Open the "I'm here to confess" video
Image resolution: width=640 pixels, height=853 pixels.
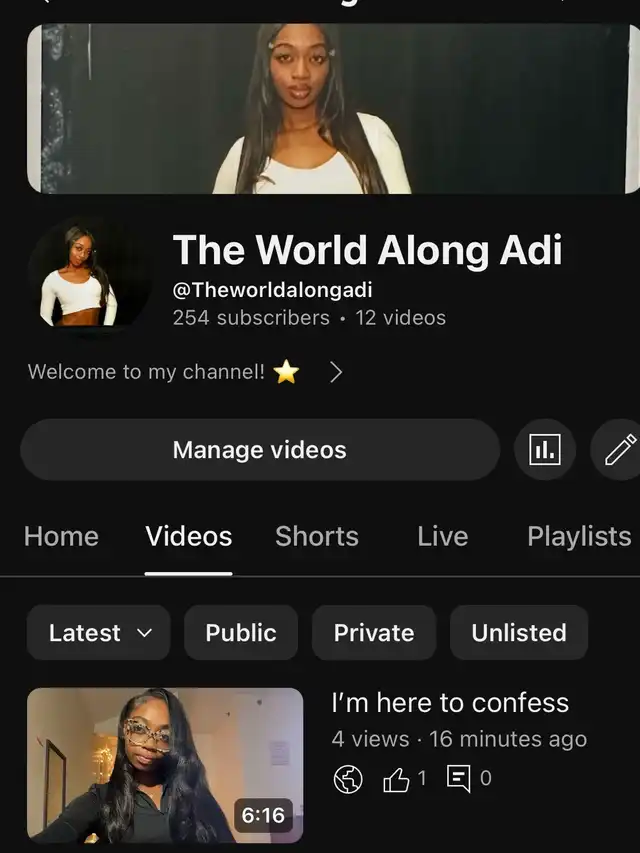click(165, 765)
